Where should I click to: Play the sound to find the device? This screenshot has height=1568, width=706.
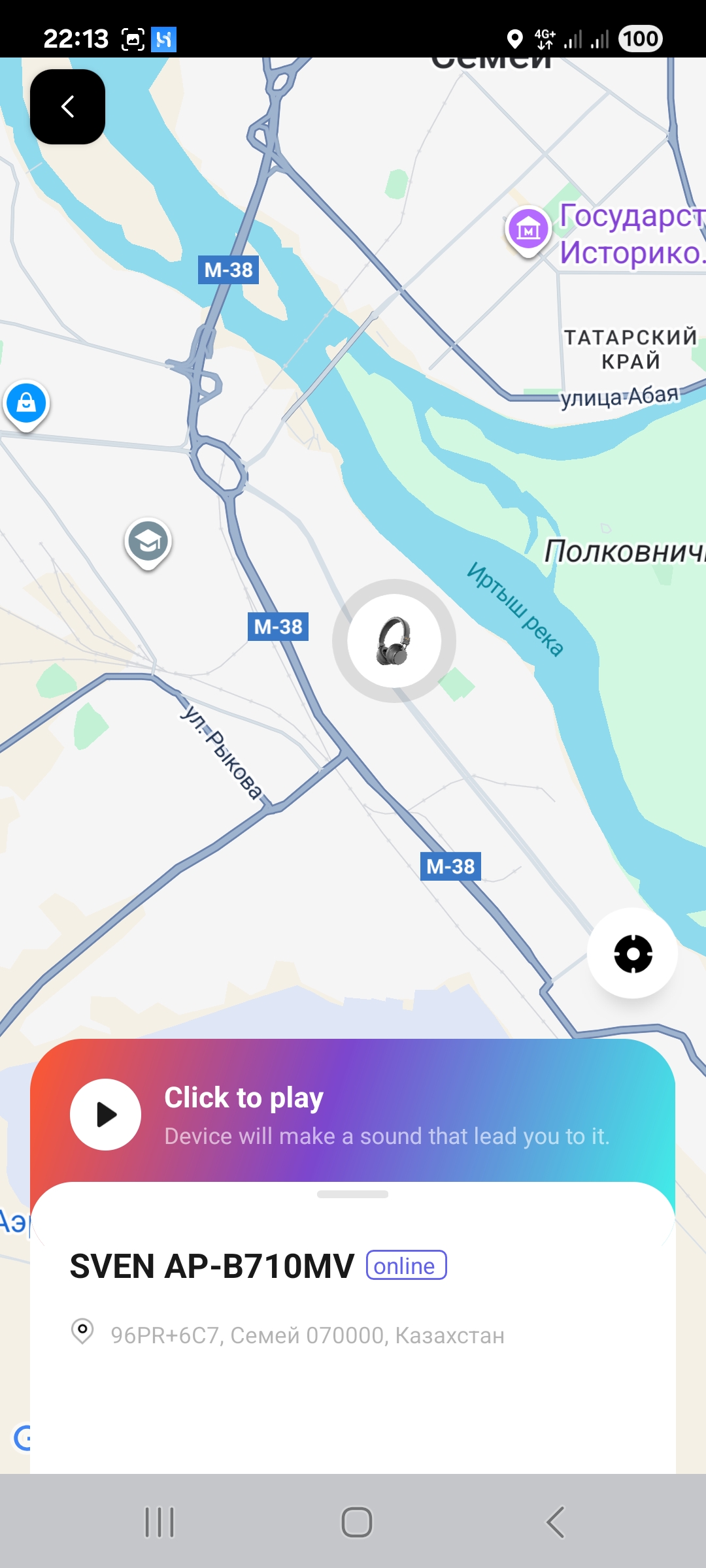pyautogui.click(x=105, y=1114)
